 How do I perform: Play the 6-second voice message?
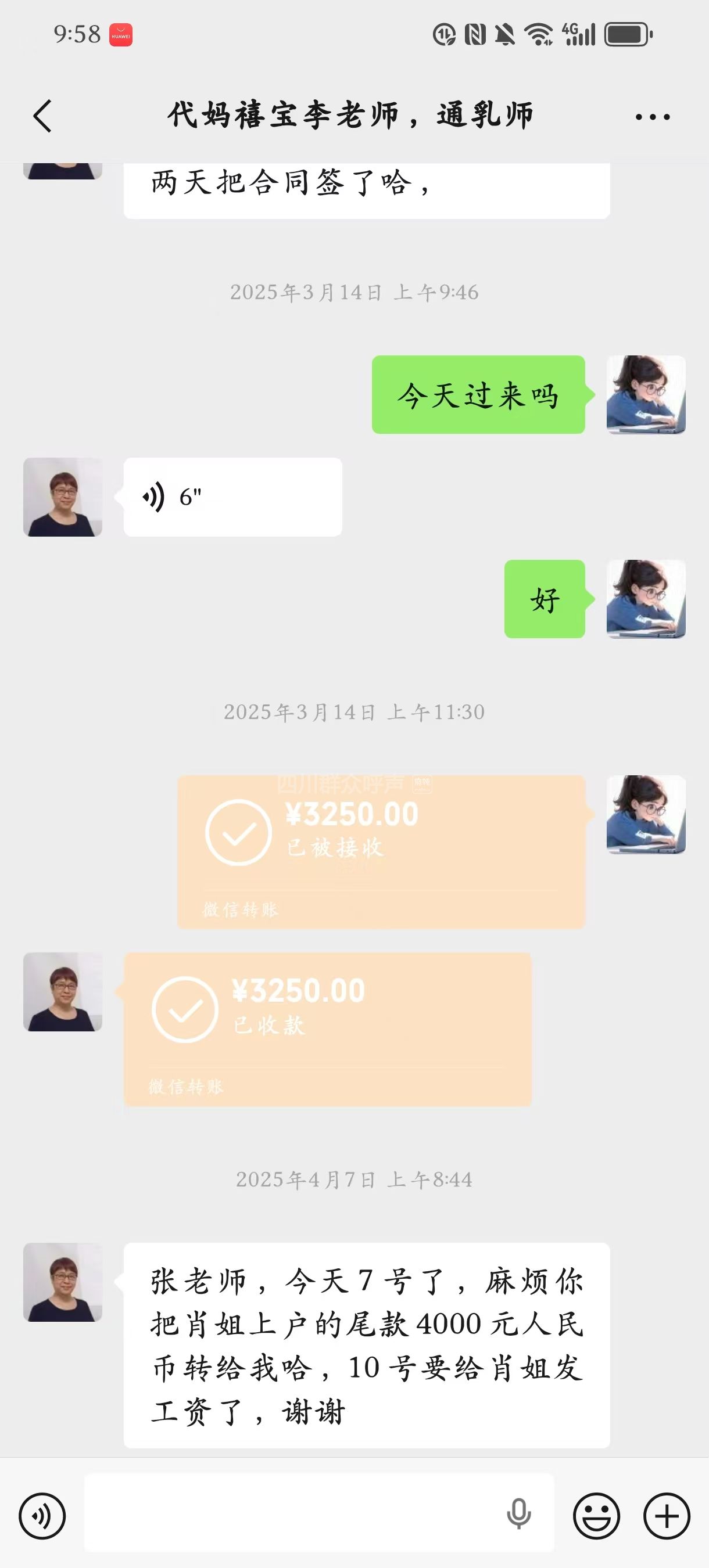coord(232,497)
